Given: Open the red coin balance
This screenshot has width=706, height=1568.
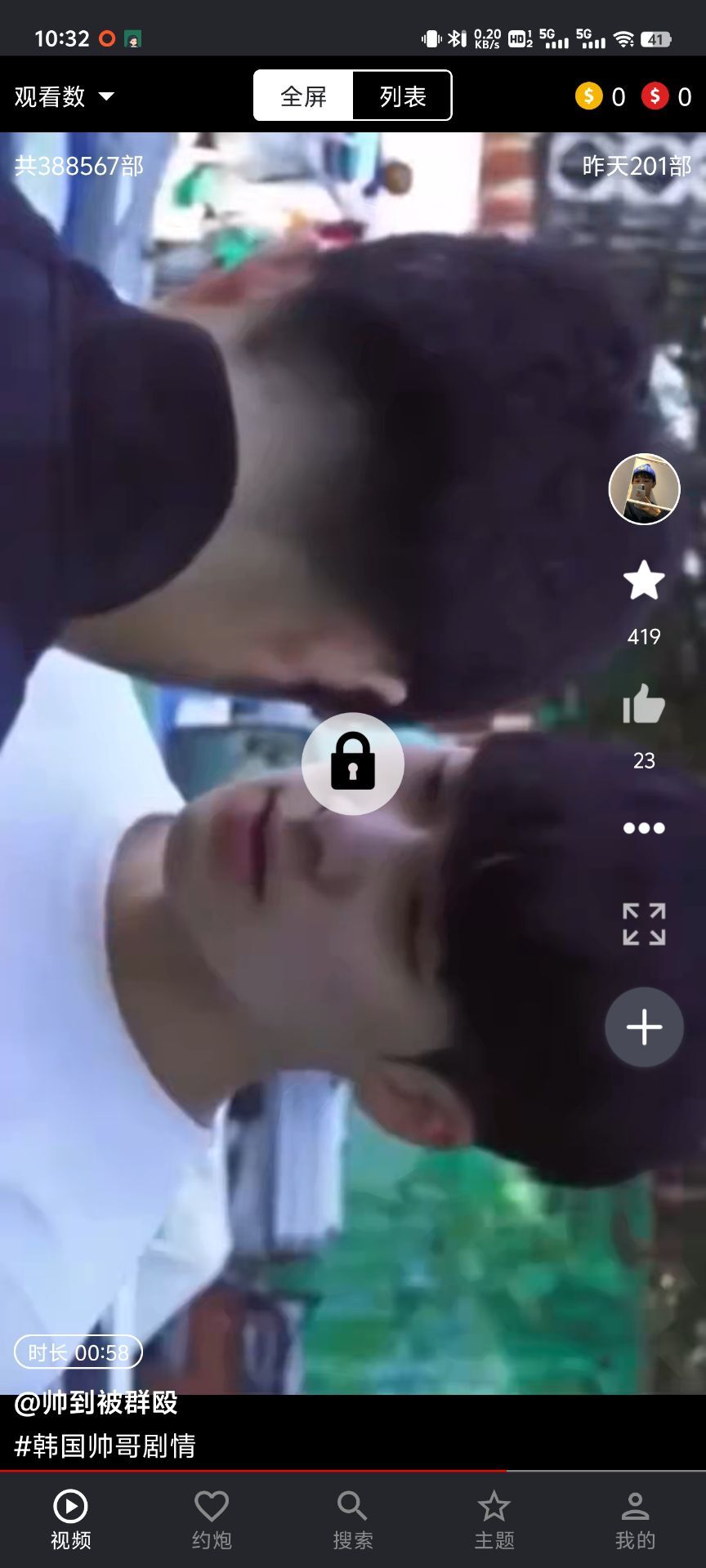Looking at the screenshot, I should click(x=666, y=96).
